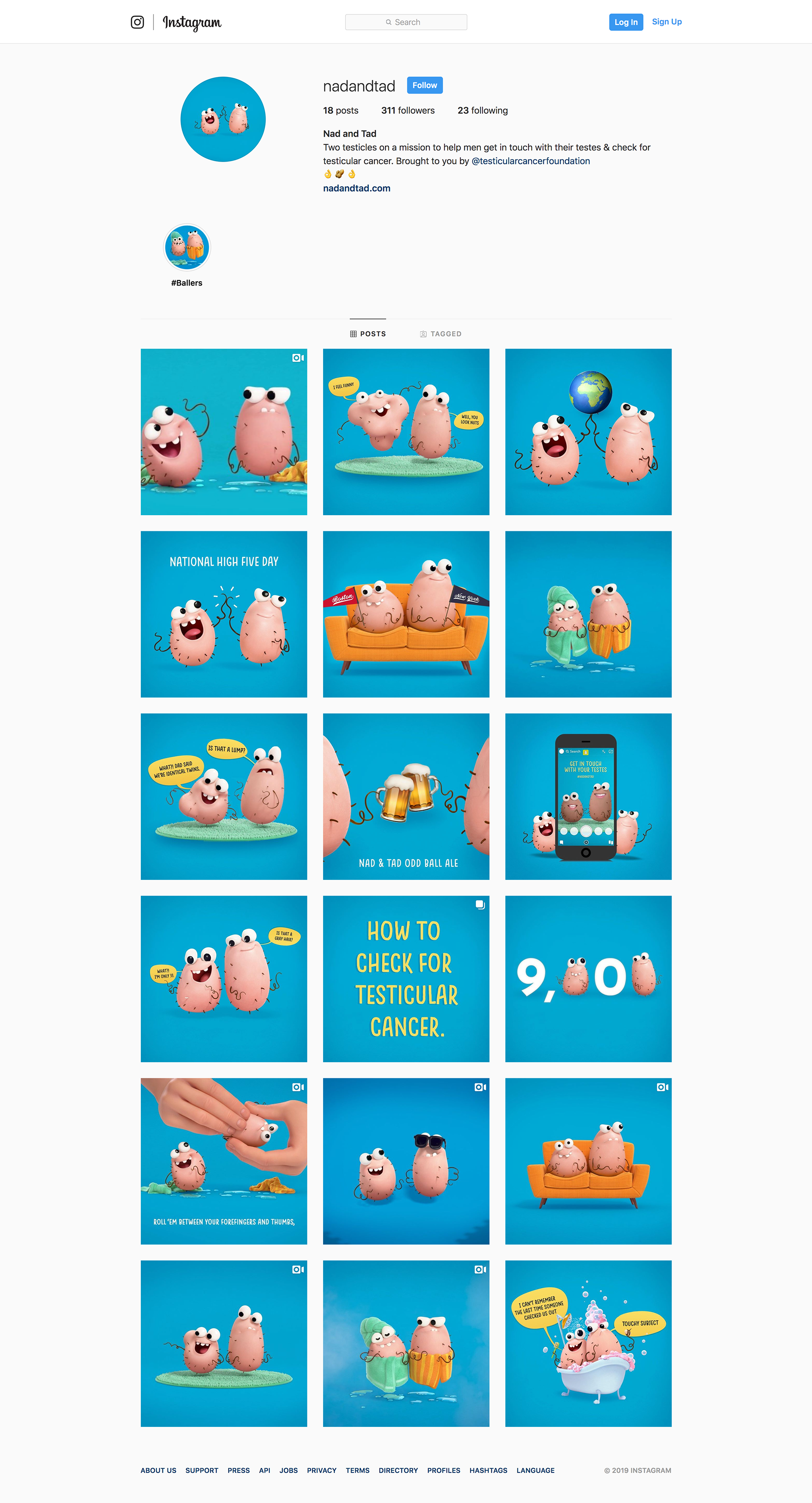812x1503 pixels.
Task: Open the Boston and New York couch post
Action: click(406, 614)
